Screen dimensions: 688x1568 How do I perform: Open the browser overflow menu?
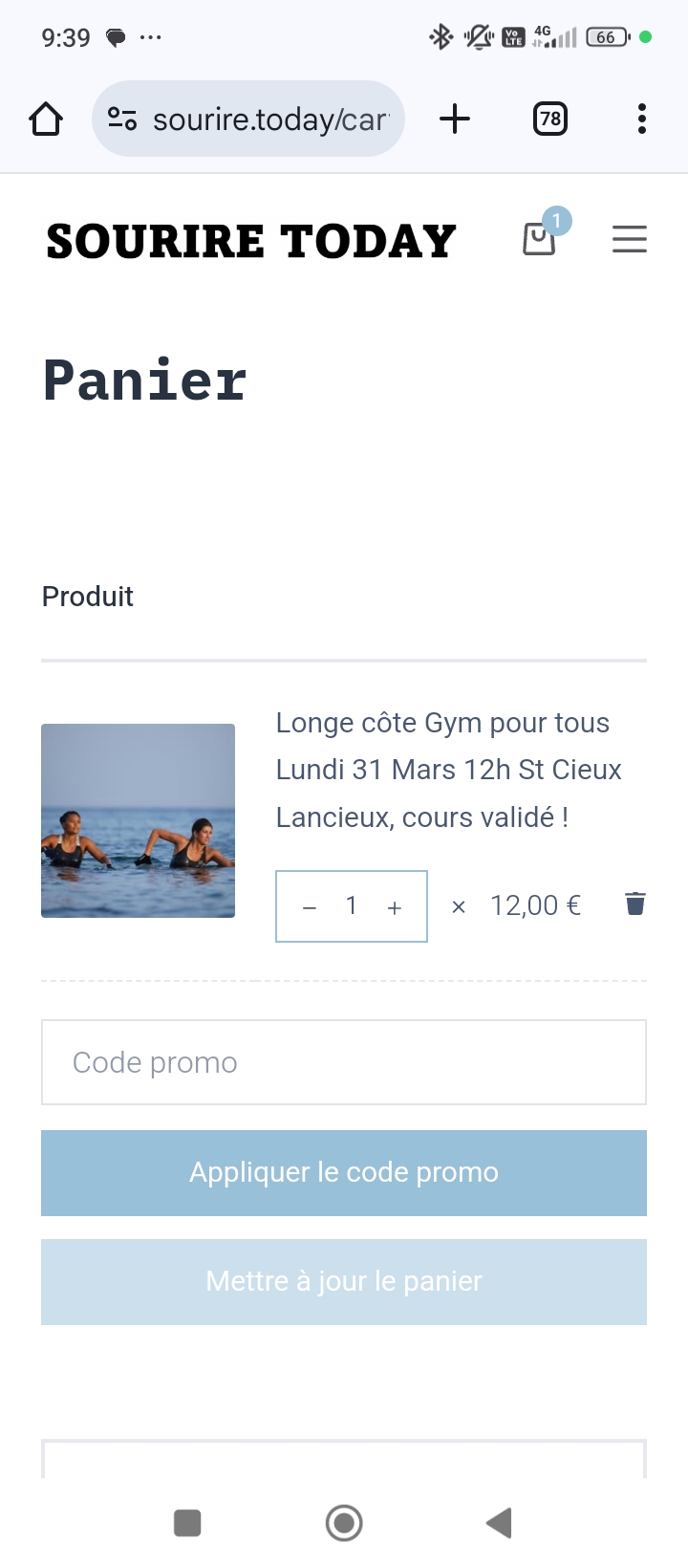(642, 120)
